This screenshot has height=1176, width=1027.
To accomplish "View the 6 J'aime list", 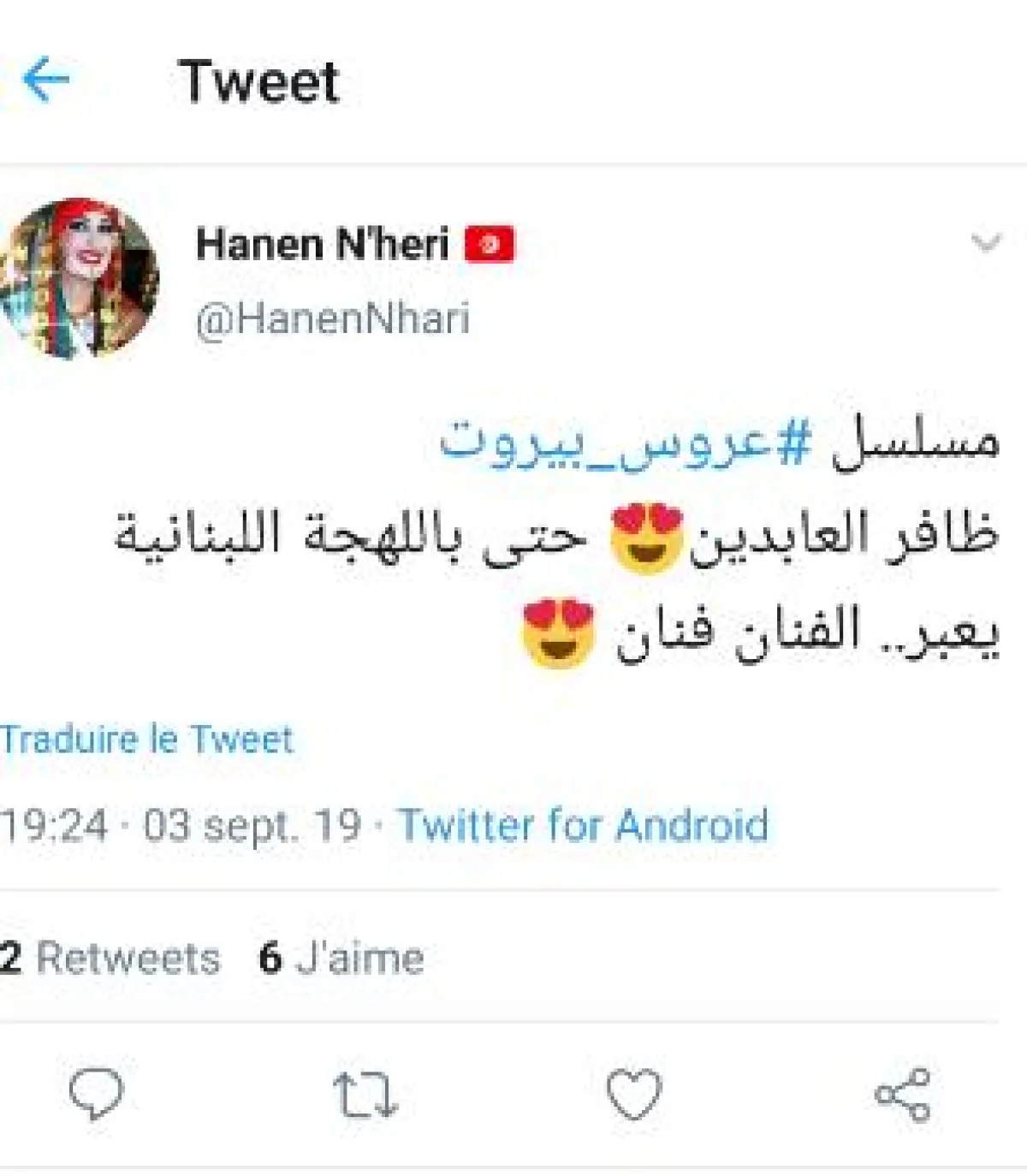I will coord(341,958).
